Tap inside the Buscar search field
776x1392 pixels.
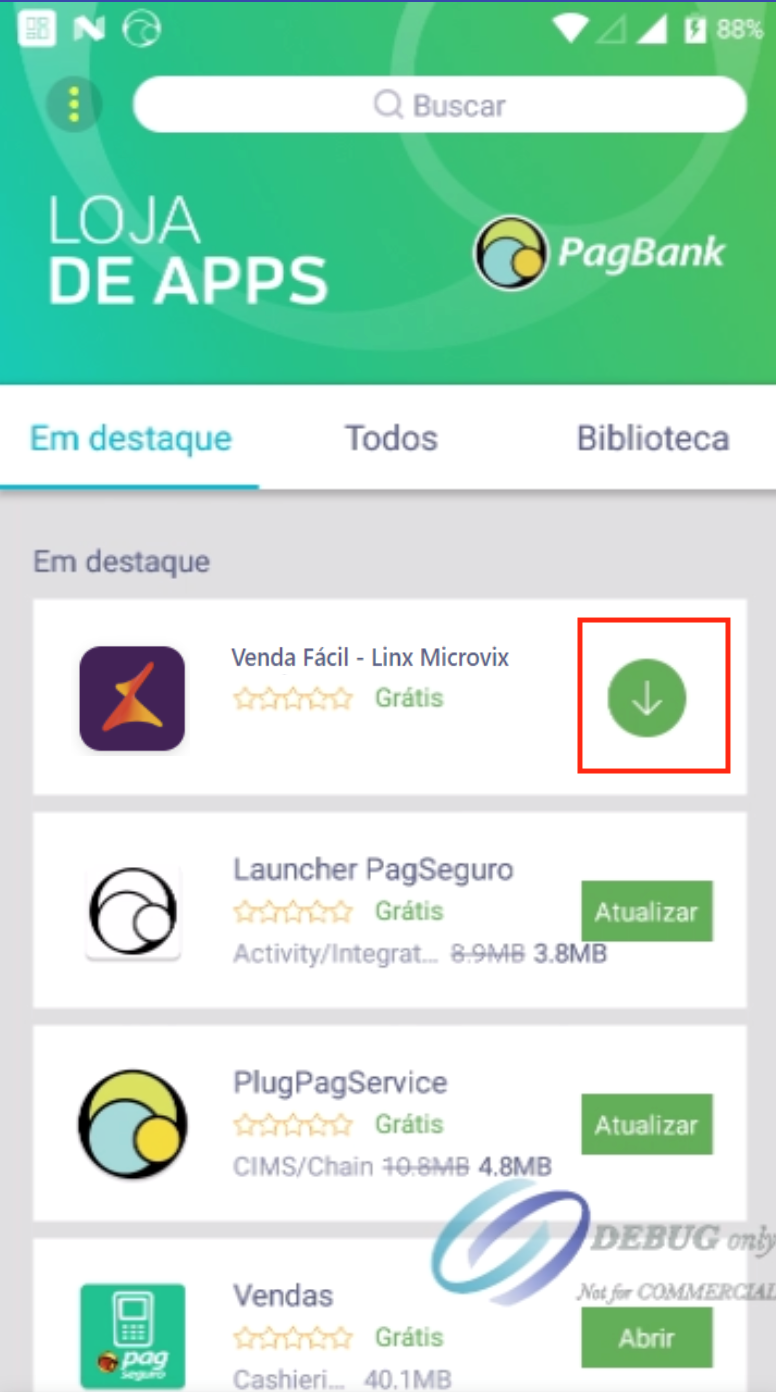click(x=440, y=104)
